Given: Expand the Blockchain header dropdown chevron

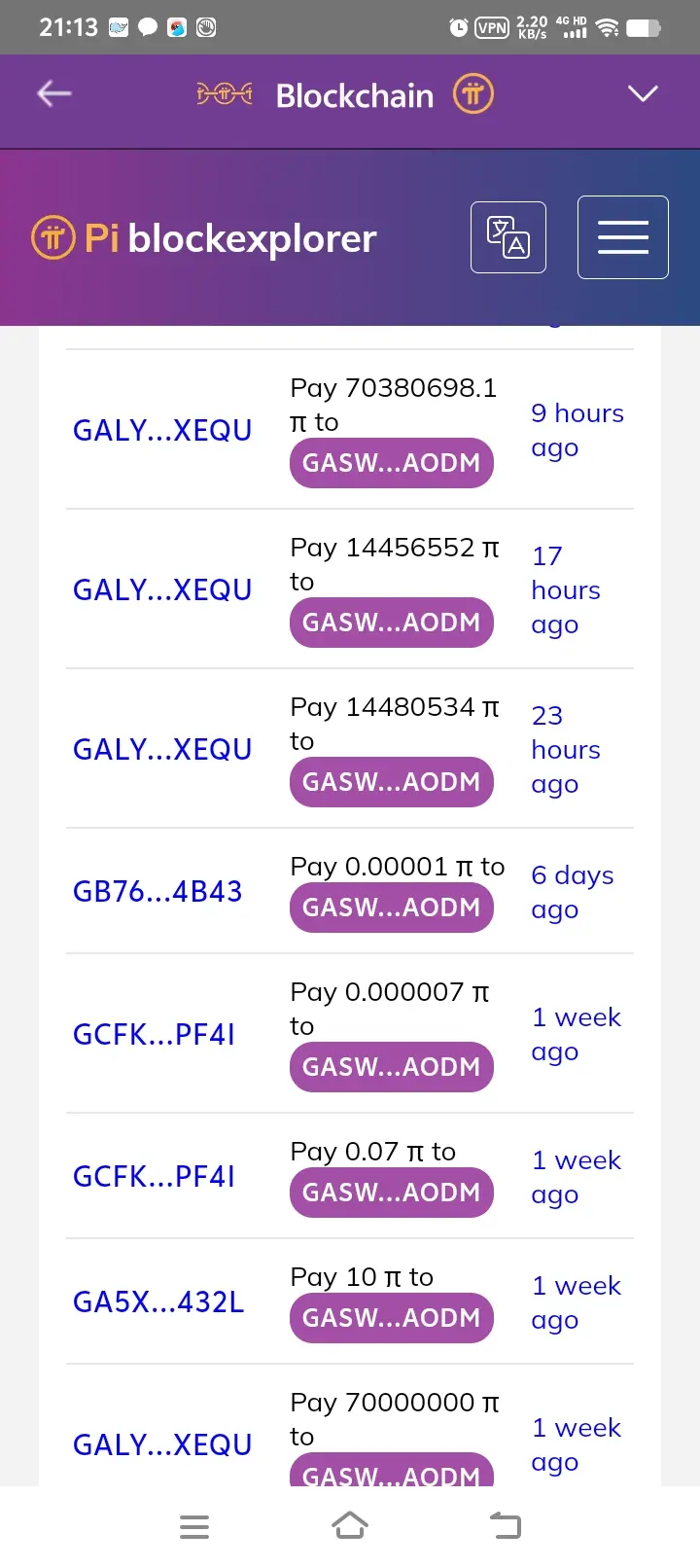Looking at the screenshot, I should coord(643,93).
